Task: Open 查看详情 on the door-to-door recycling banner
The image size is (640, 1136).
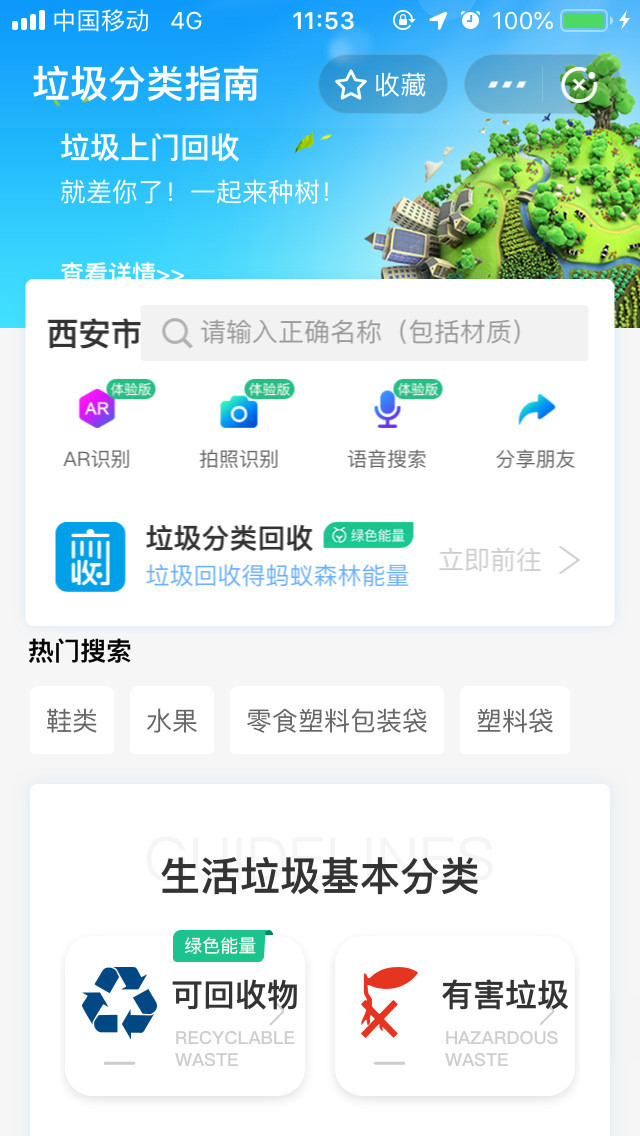Action: coord(122,271)
